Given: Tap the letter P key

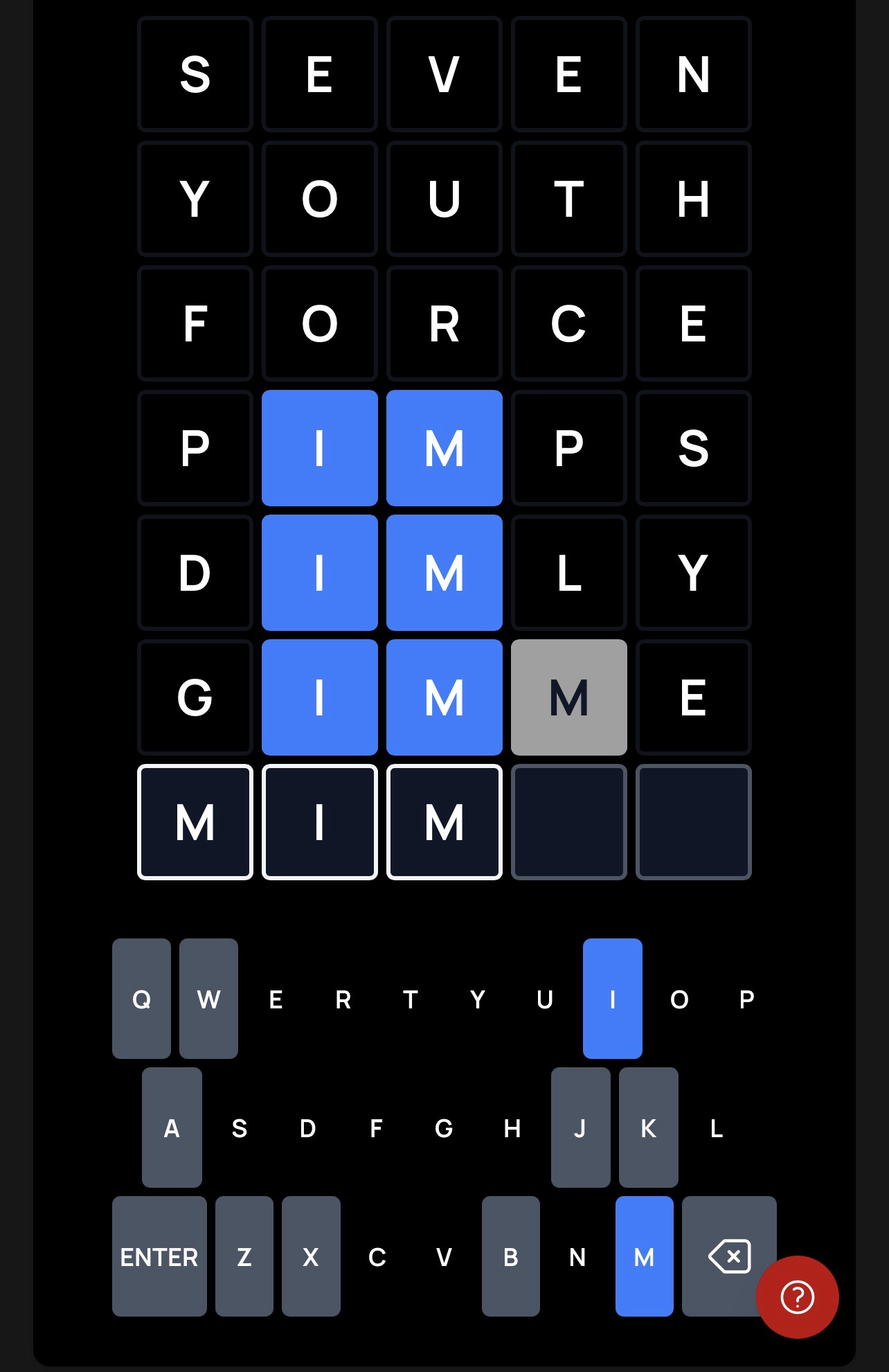Looking at the screenshot, I should click(x=746, y=999).
